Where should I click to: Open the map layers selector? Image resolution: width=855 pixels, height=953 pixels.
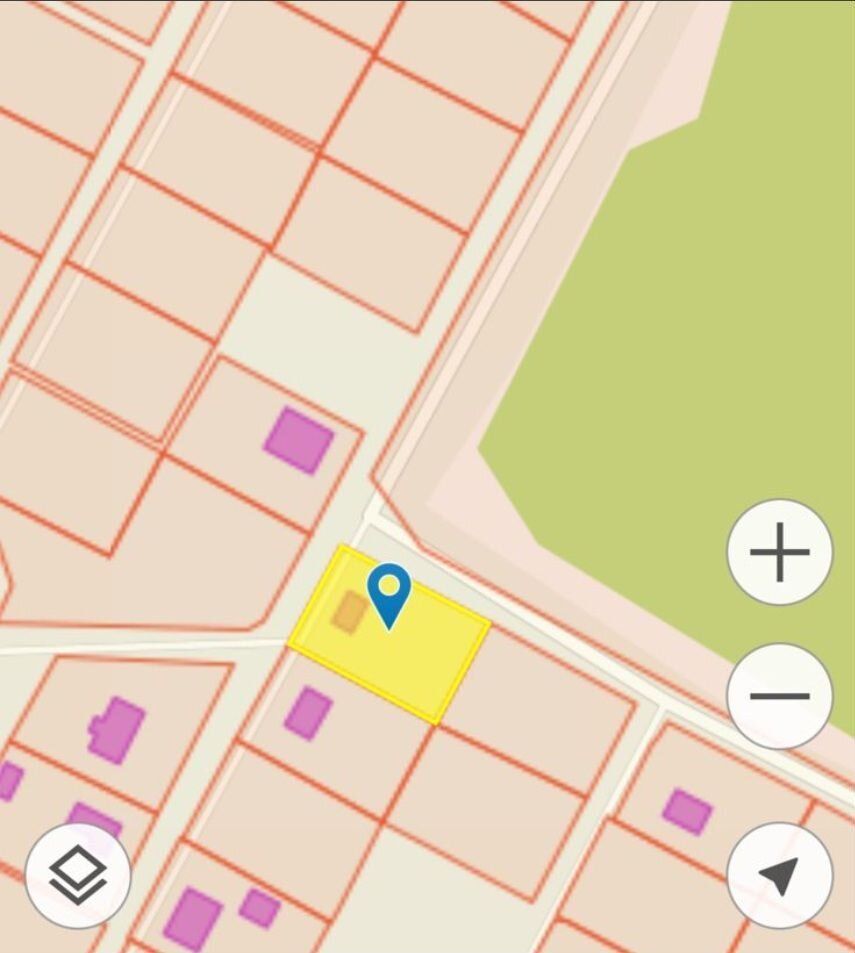[x=78, y=875]
